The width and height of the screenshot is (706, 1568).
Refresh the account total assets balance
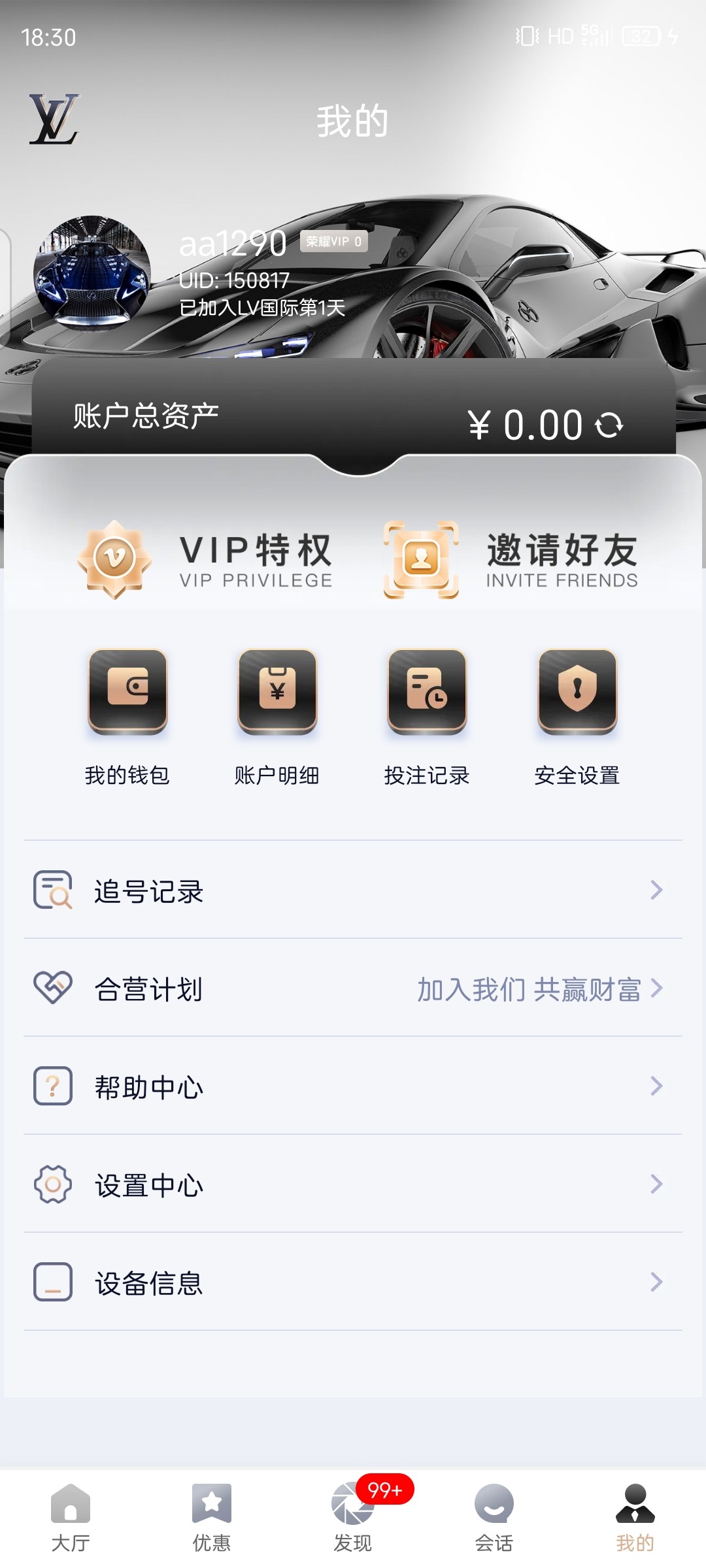(609, 425)
